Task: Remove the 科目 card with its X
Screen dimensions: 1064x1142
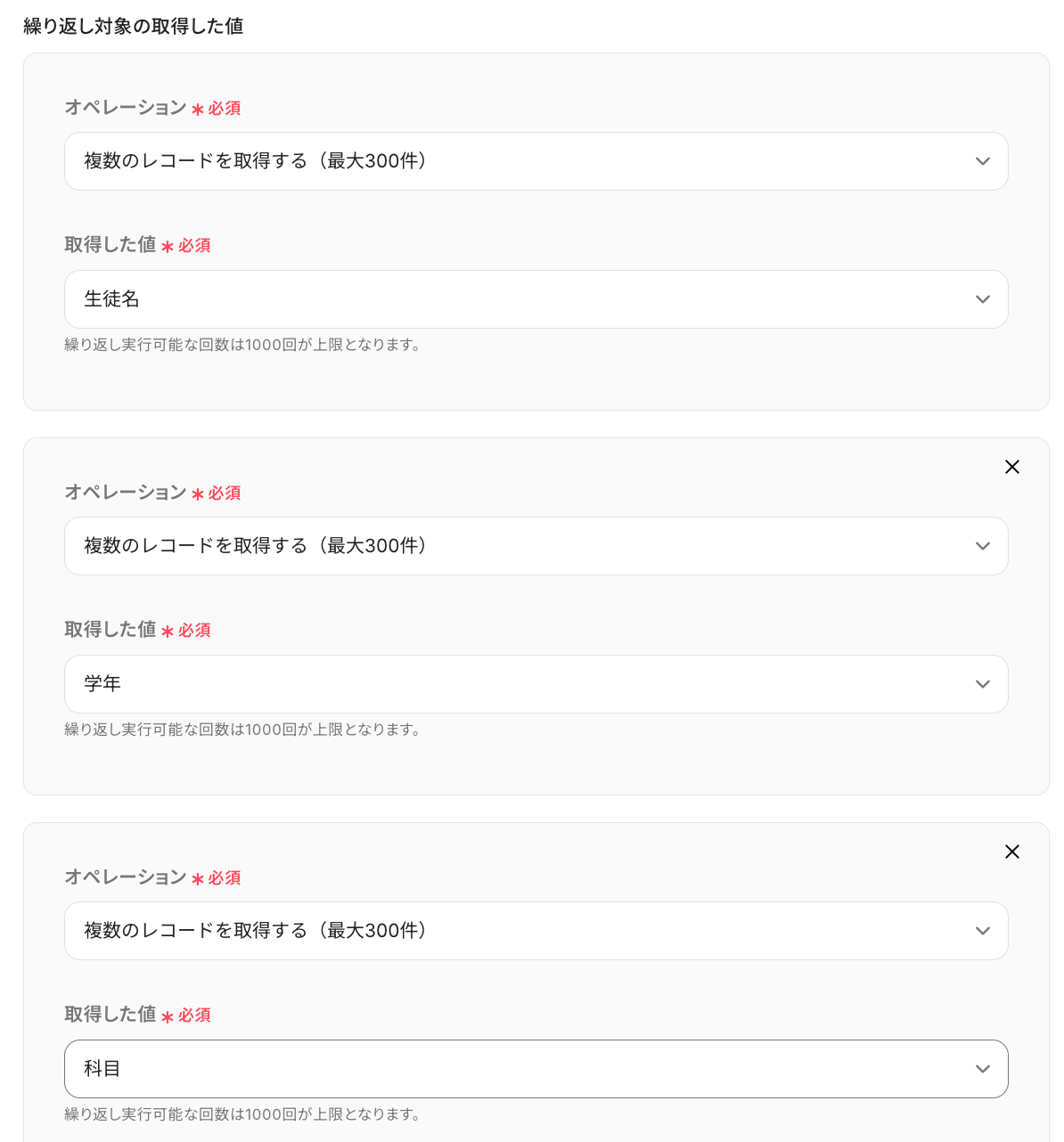Action: pos(1012,852)
